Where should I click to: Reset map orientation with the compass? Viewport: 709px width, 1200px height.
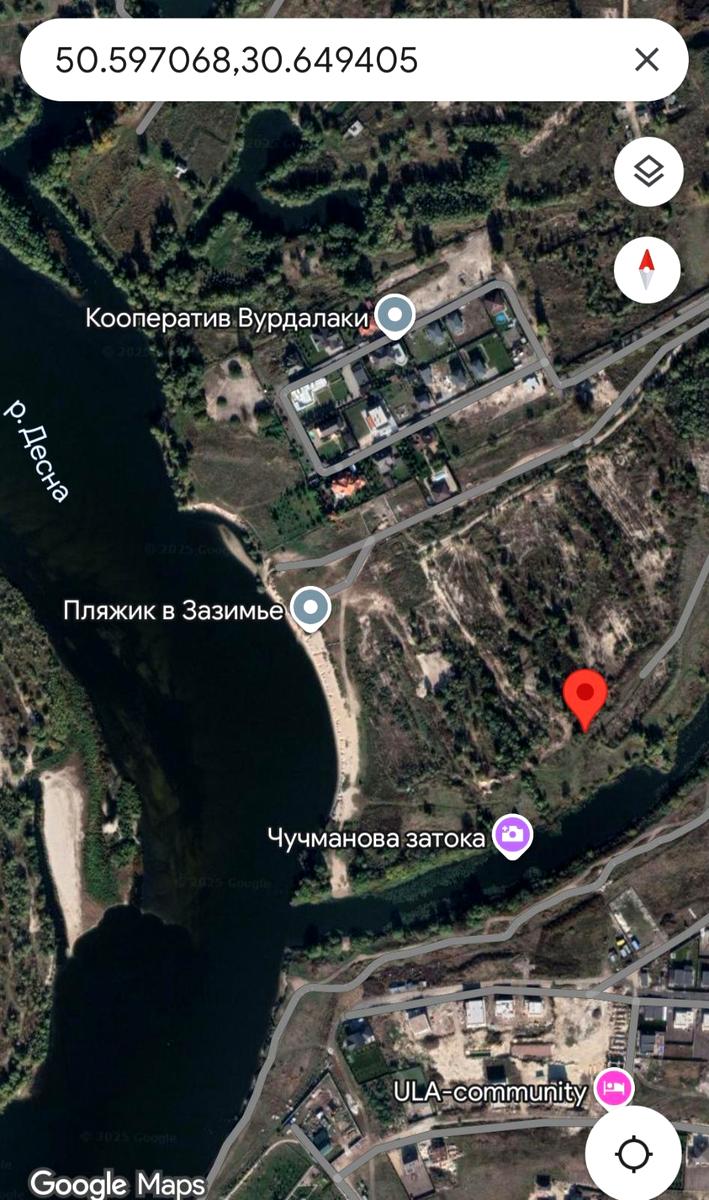pos(647,269)
